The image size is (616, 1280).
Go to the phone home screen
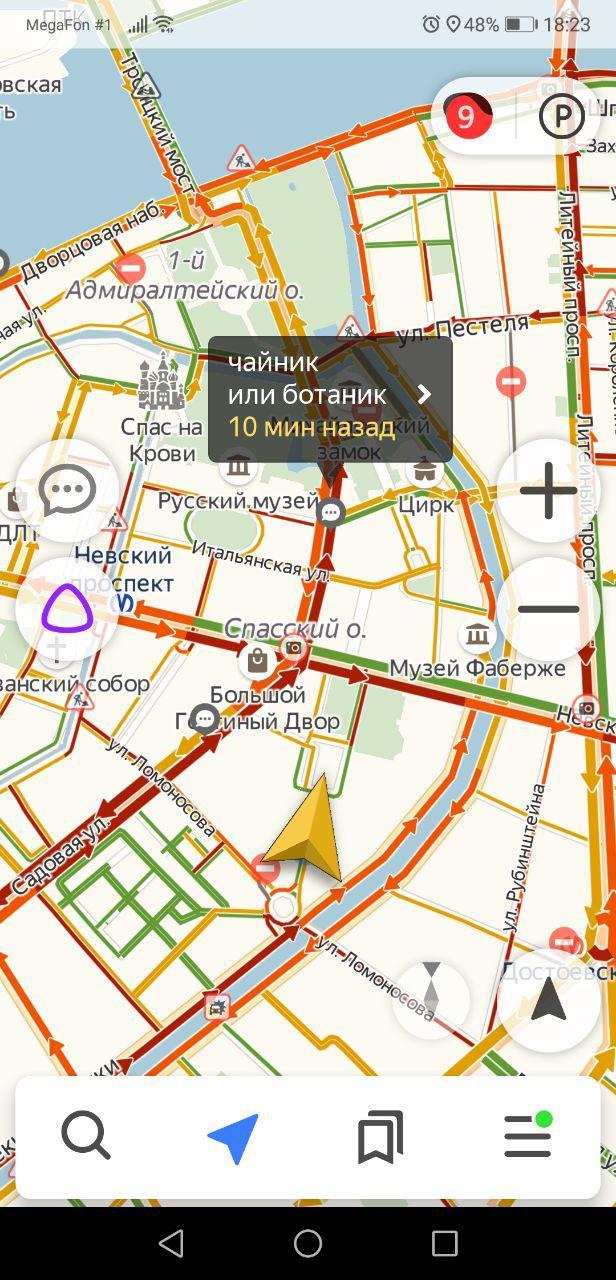308,1243
